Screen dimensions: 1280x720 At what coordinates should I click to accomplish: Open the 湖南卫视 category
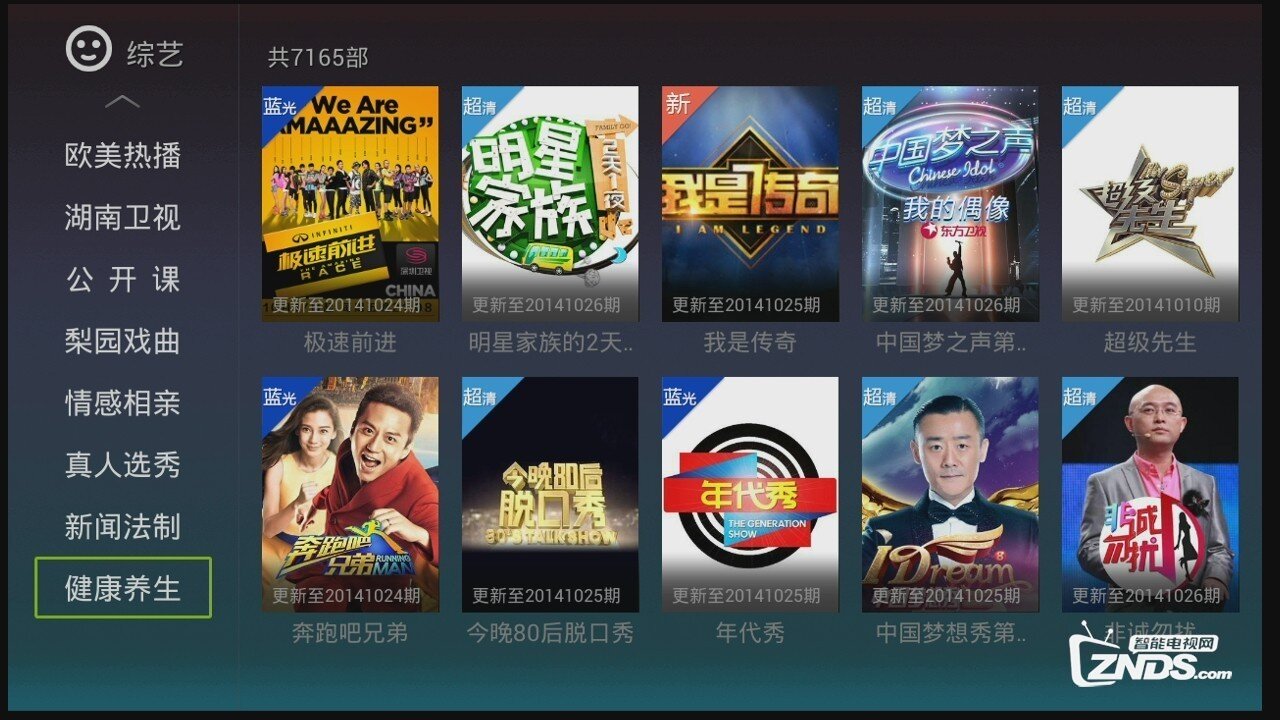[122, 218]
